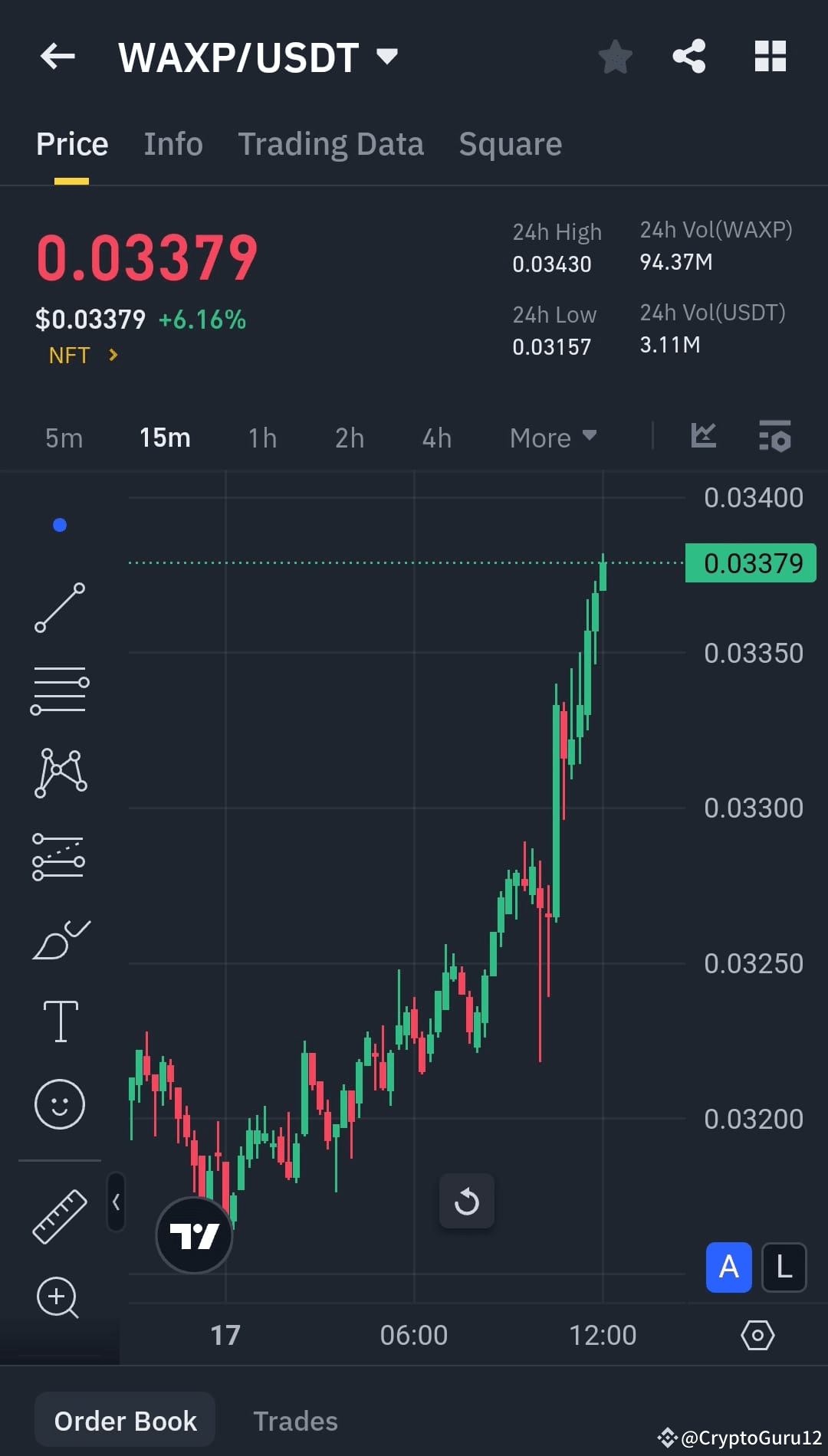The height and width of the screenshot is (1456, 828).
Task: Switch to the Trading Data tab
Action: (331, 144)
